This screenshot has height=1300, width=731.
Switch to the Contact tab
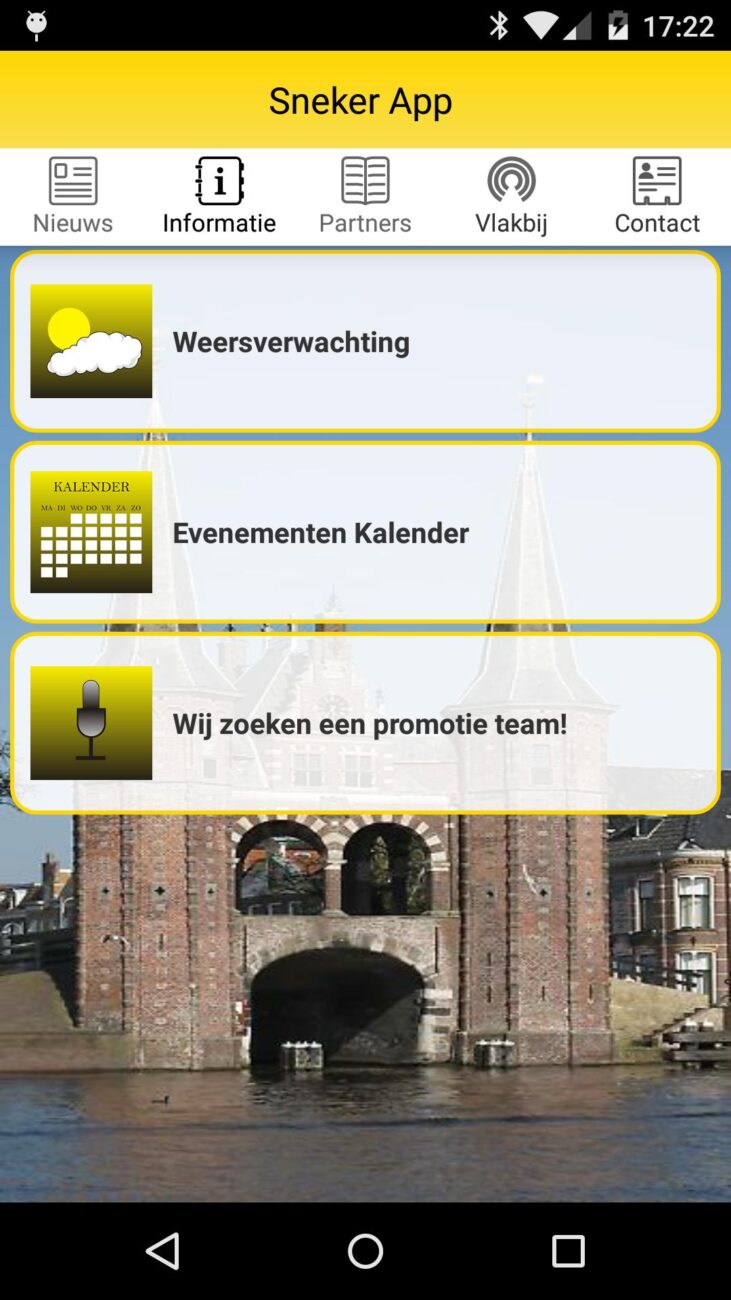point(657,196)
